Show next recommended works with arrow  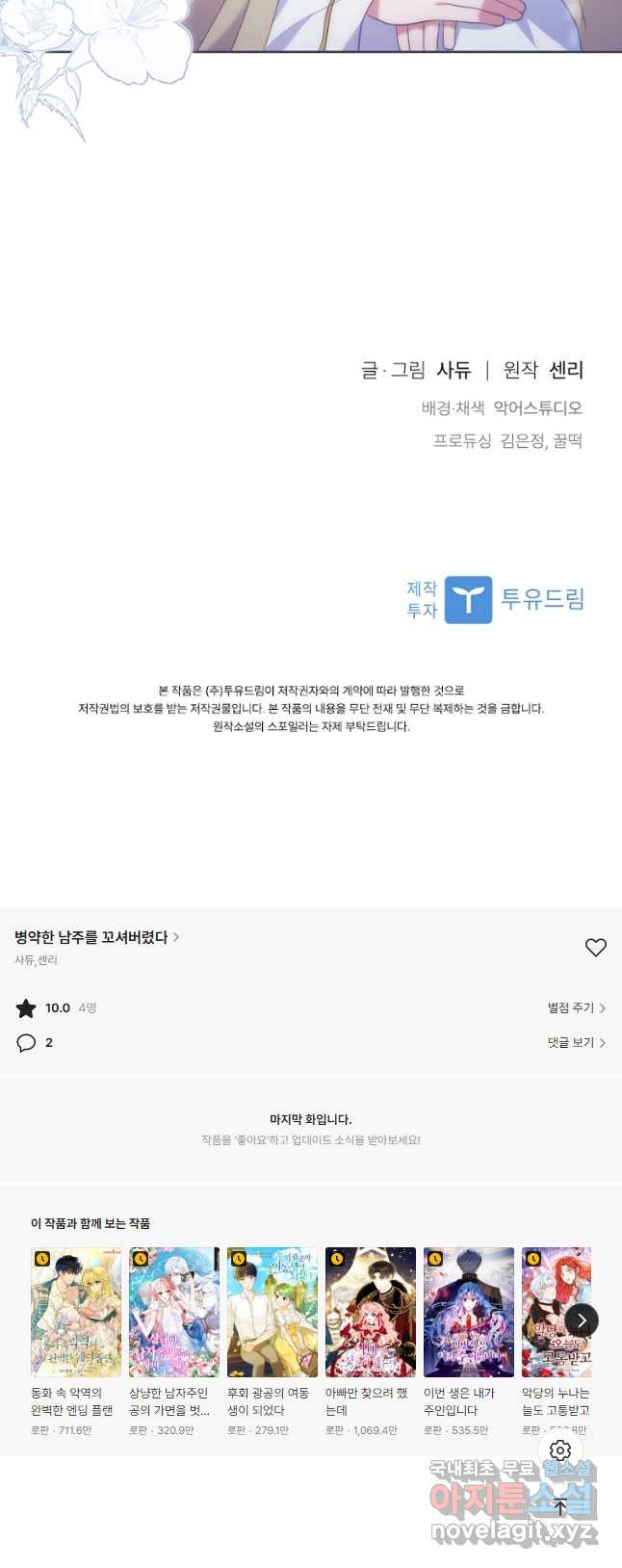(581, 1320)
